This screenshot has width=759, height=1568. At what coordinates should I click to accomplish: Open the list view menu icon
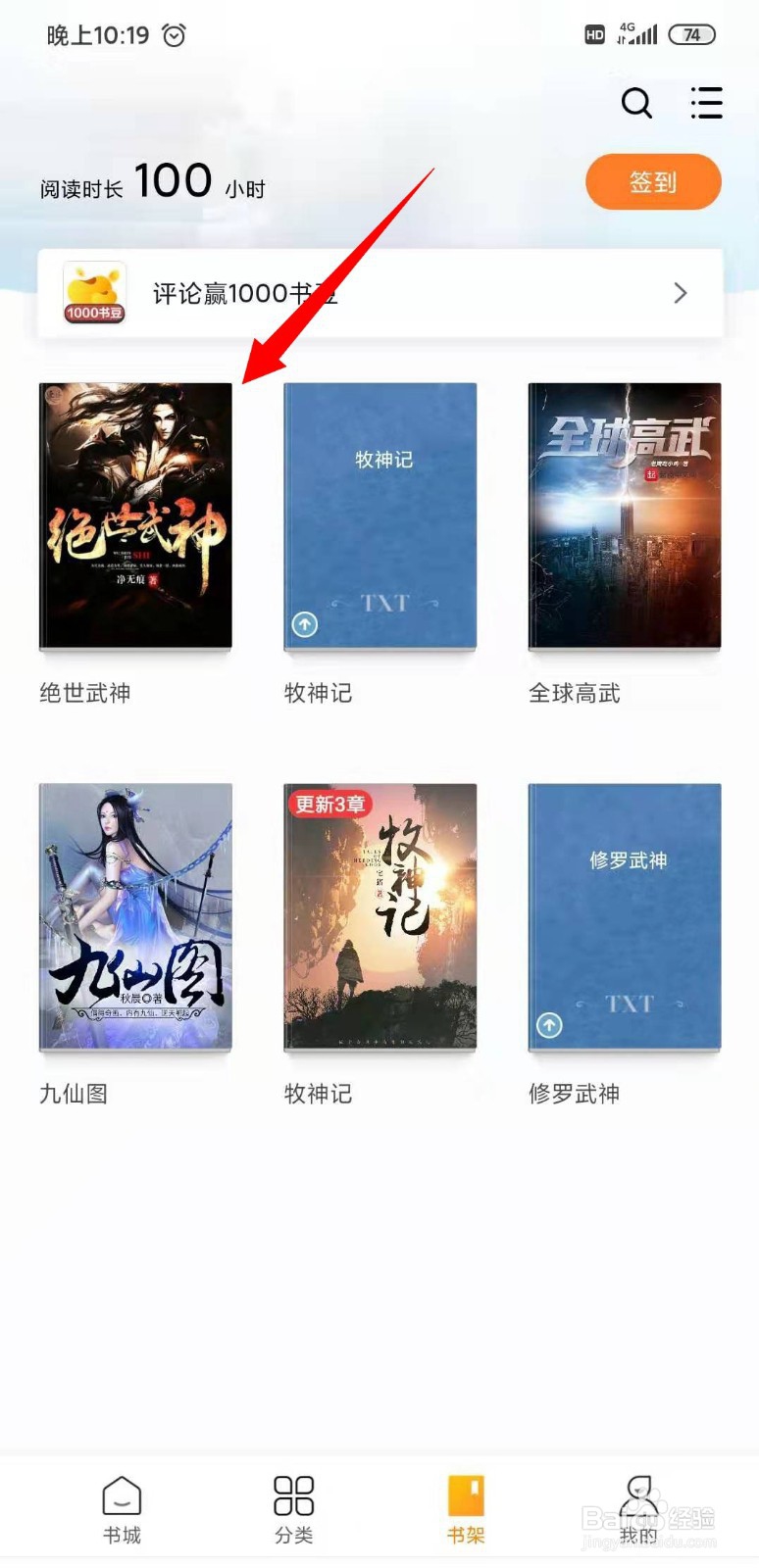pos(706,103)
